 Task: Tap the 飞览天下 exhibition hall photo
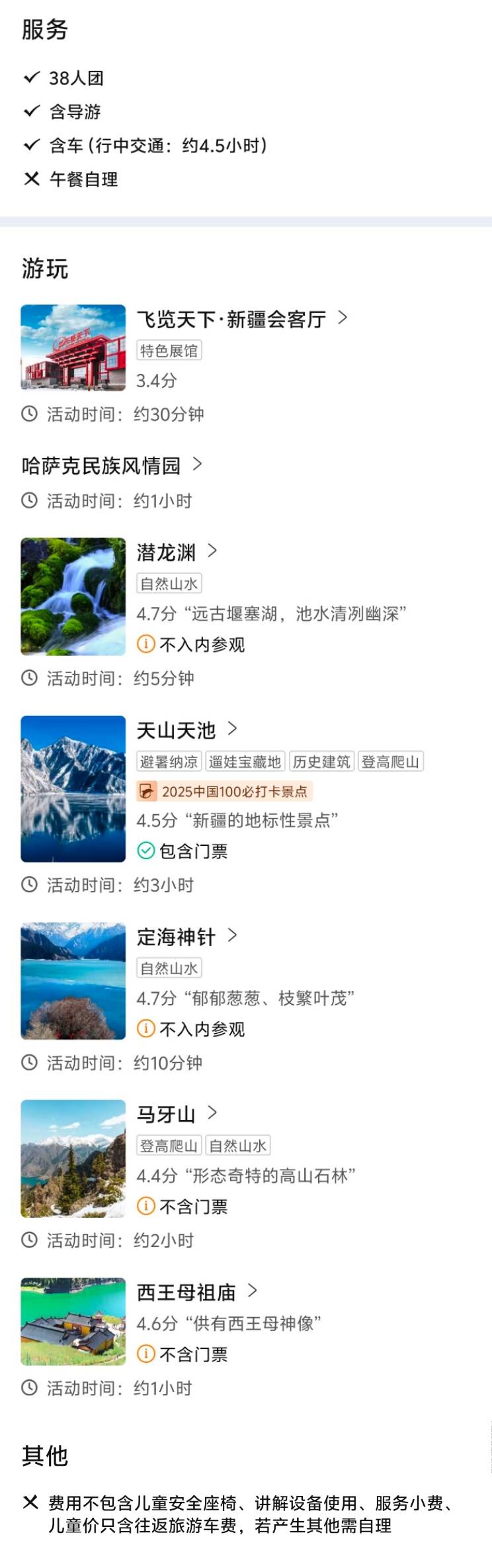pos(73,347)
